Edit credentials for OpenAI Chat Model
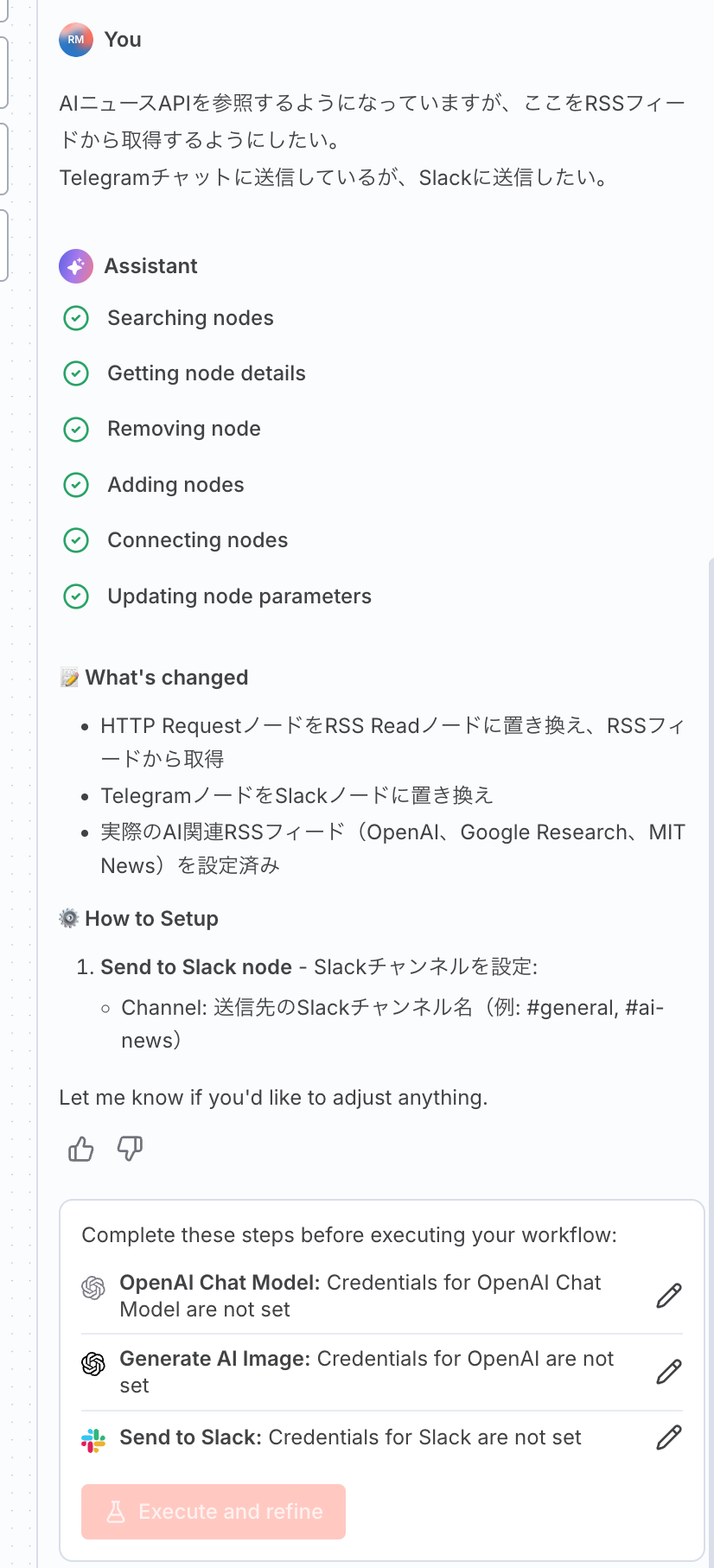 [x=668, y=1296]
